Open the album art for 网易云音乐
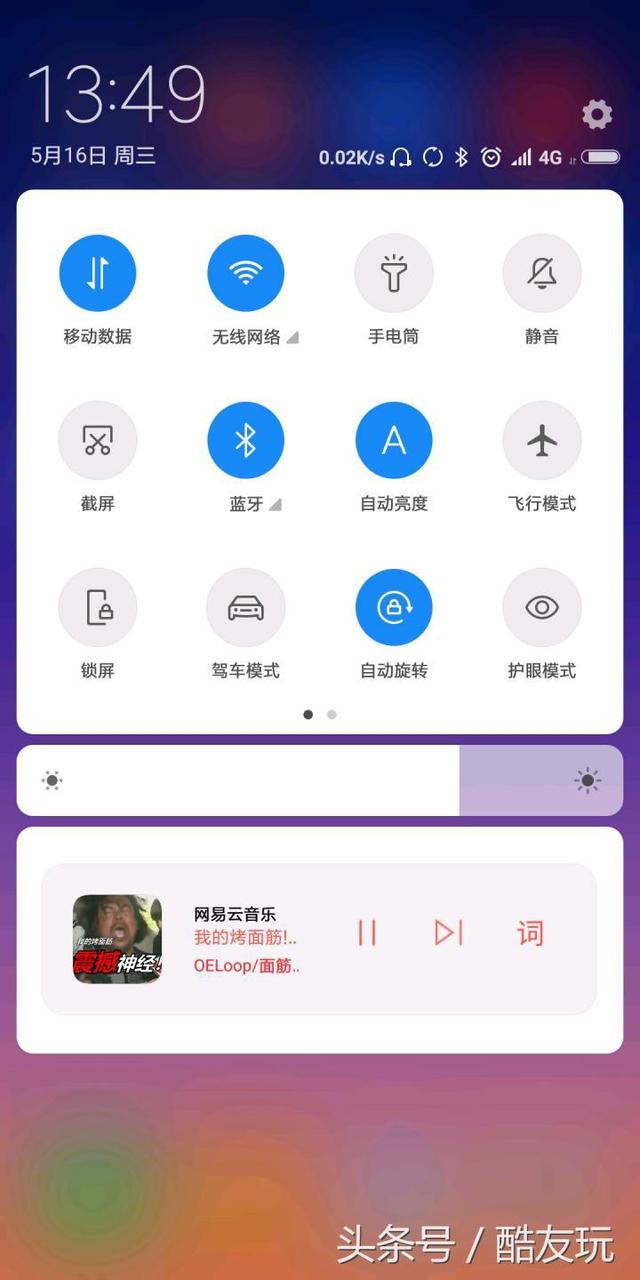 pos(117,938)
